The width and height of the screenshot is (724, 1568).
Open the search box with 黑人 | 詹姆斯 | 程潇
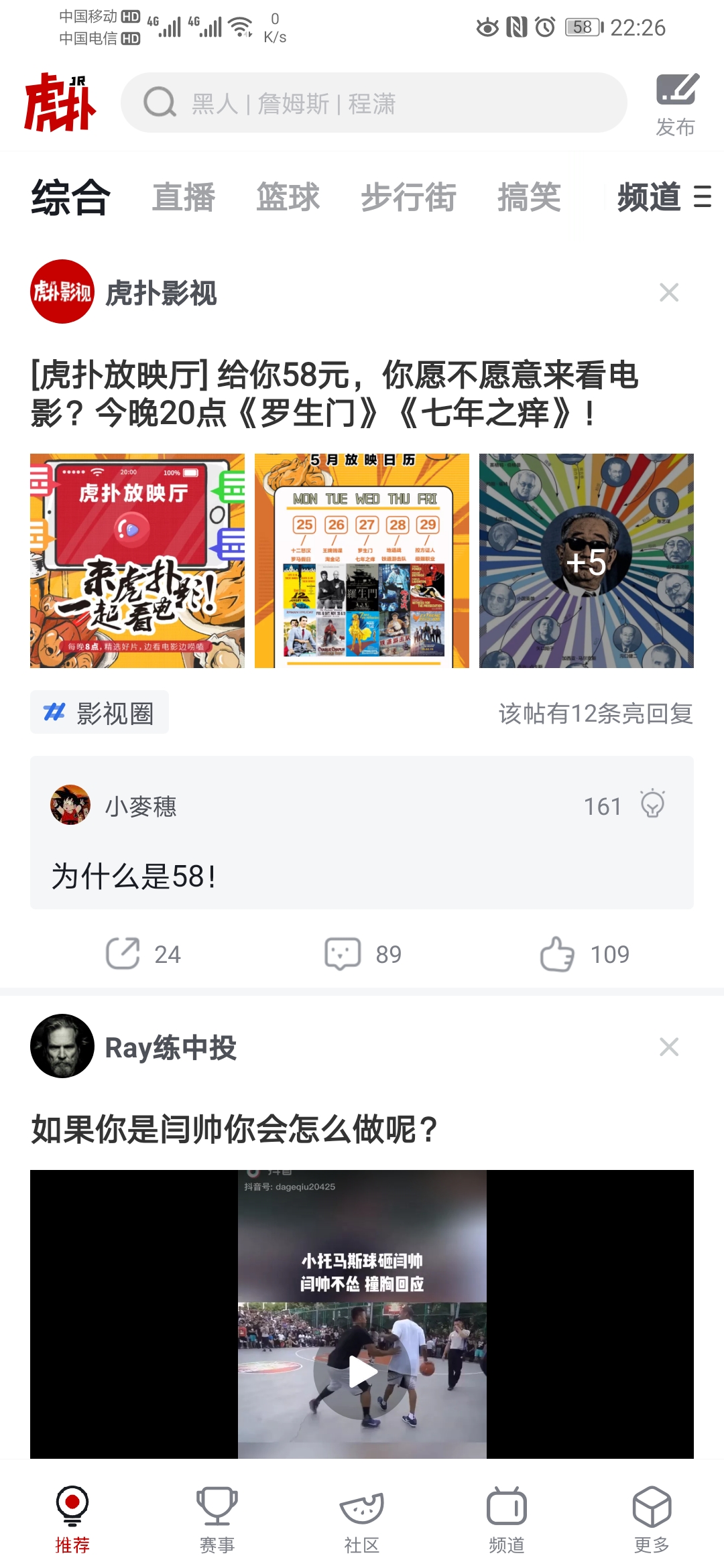pos(373,103)
